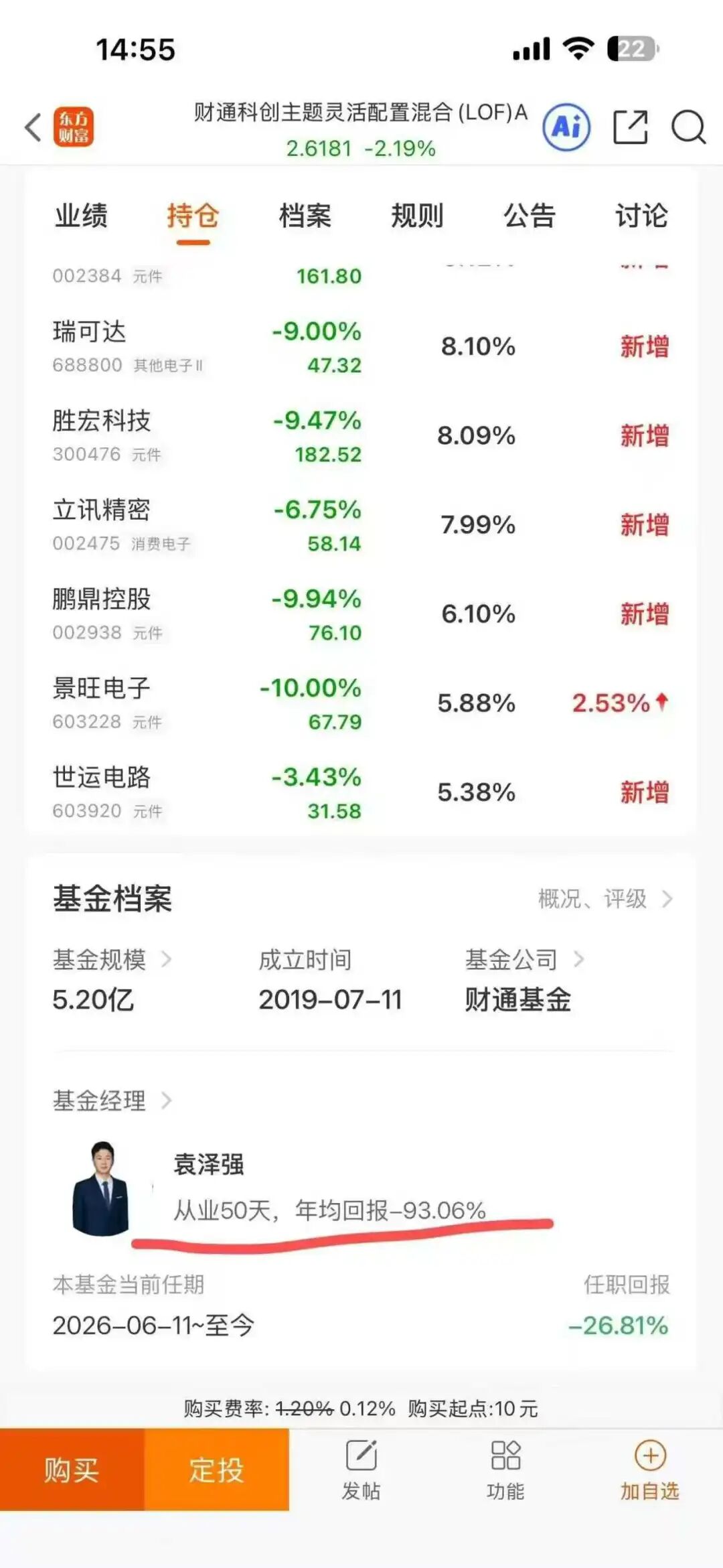Viewport: 723px width, 1568px height.
Task: Switch to the 公告 tab
Action: point(530,216)
